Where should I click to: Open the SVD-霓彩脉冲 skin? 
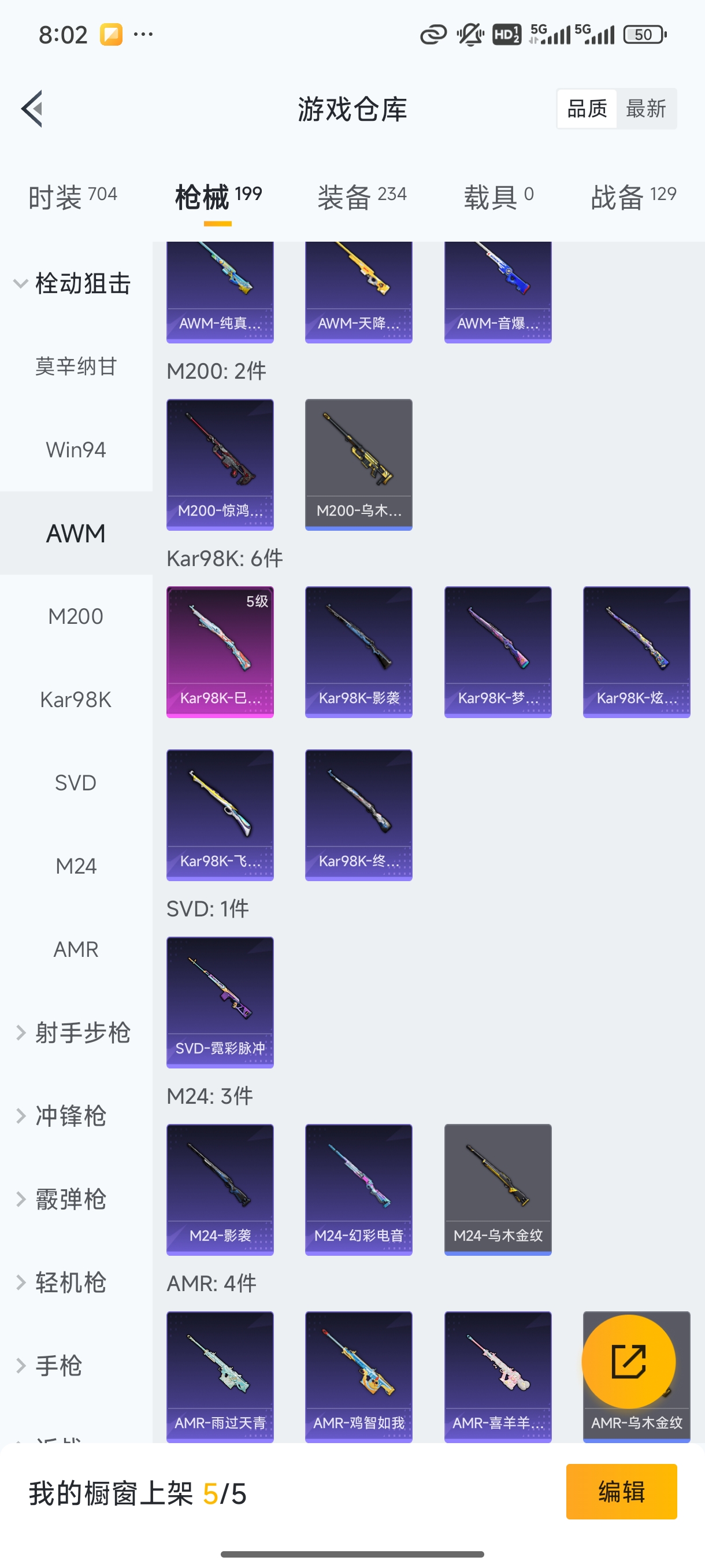[220, 1002]
